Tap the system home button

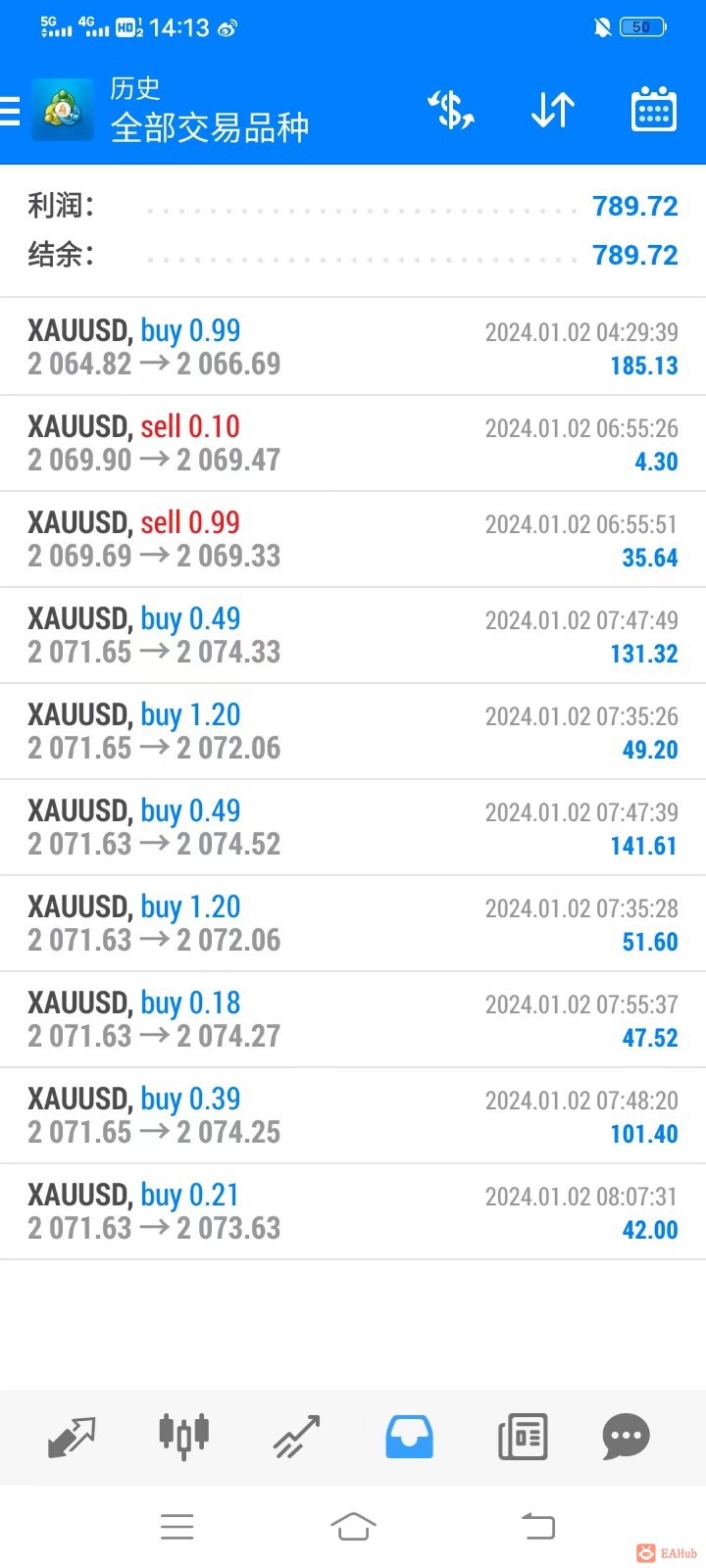pos(353,1526)
